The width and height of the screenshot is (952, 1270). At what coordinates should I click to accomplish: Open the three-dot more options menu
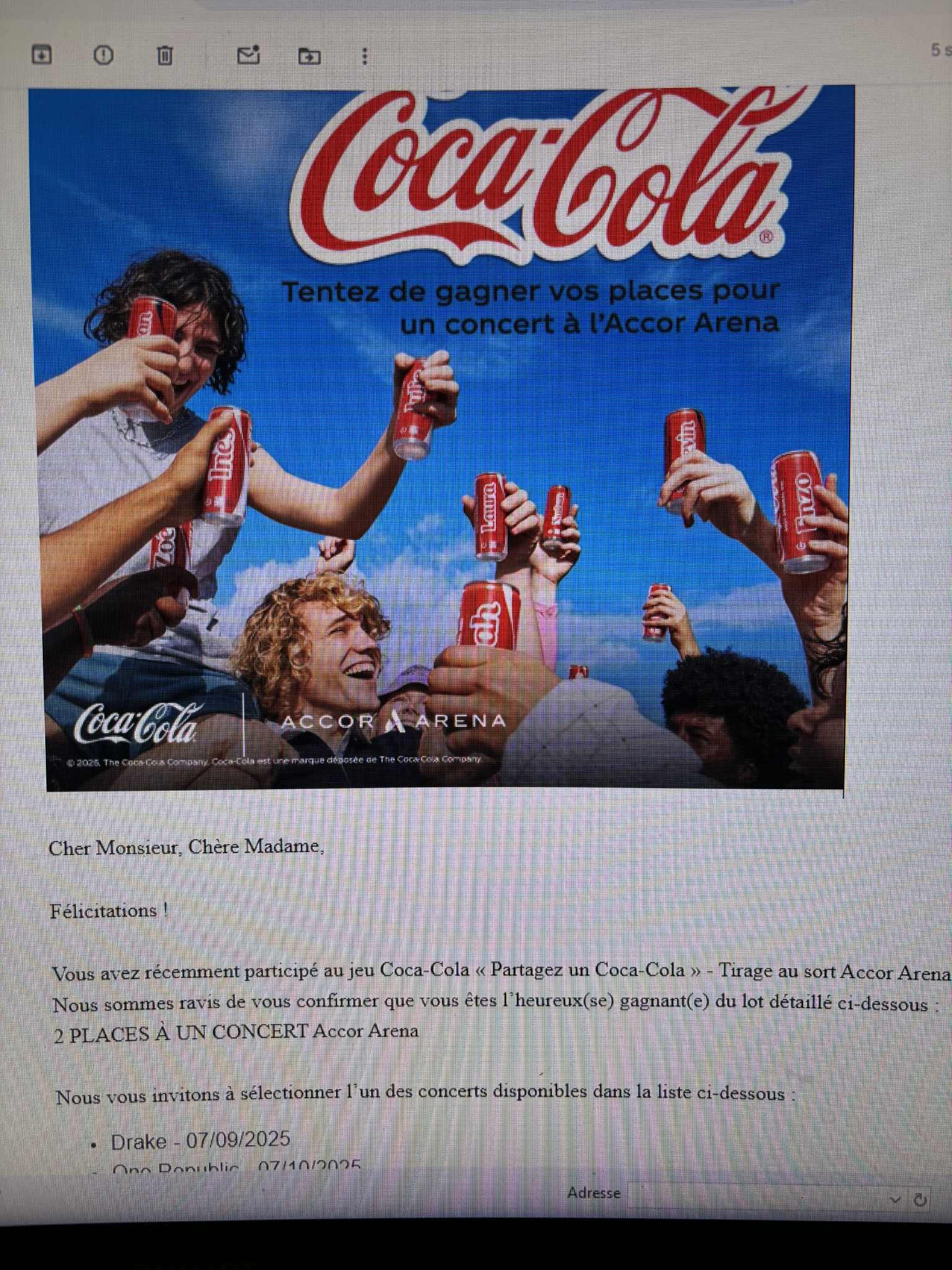[364, 56]
